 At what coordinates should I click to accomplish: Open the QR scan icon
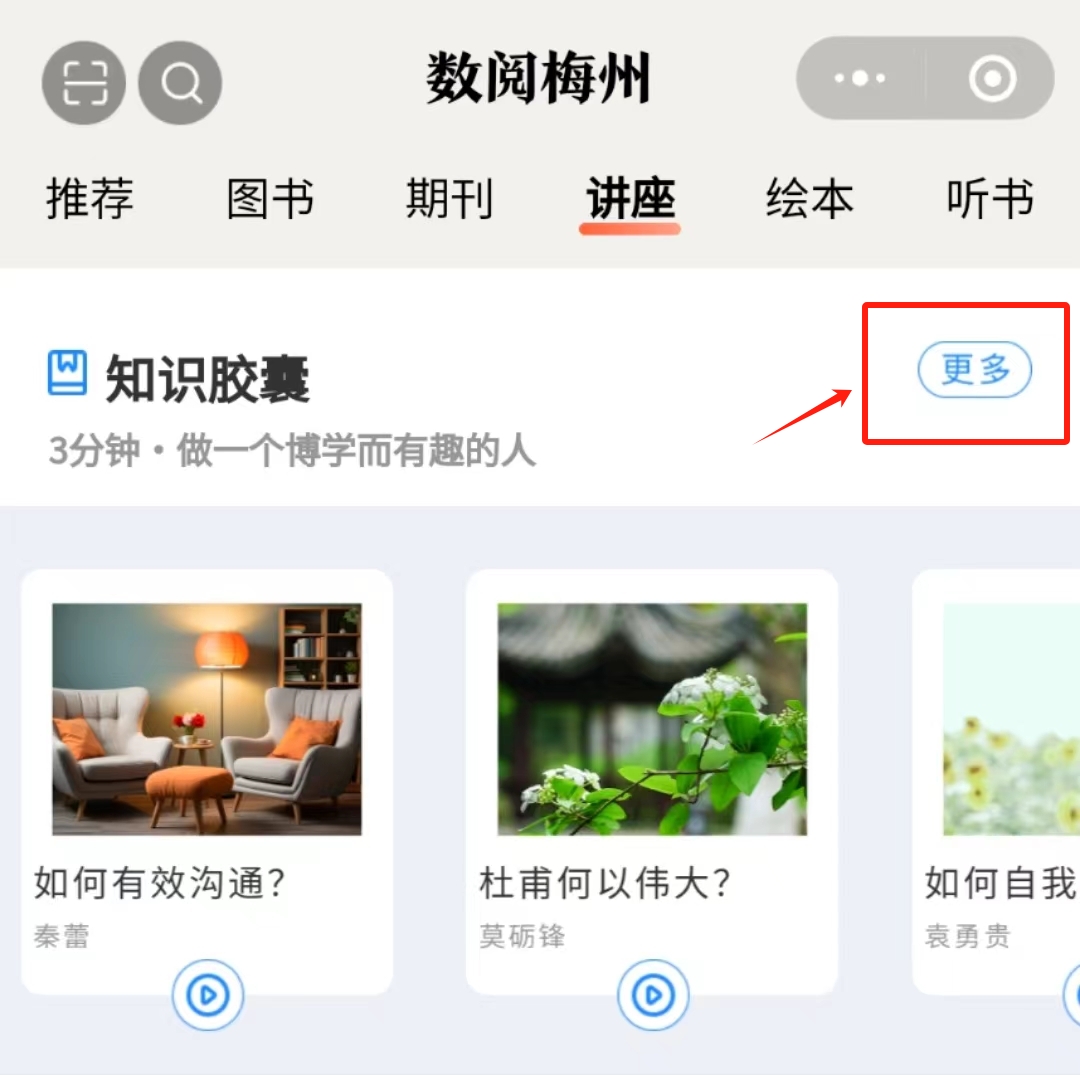84,83
